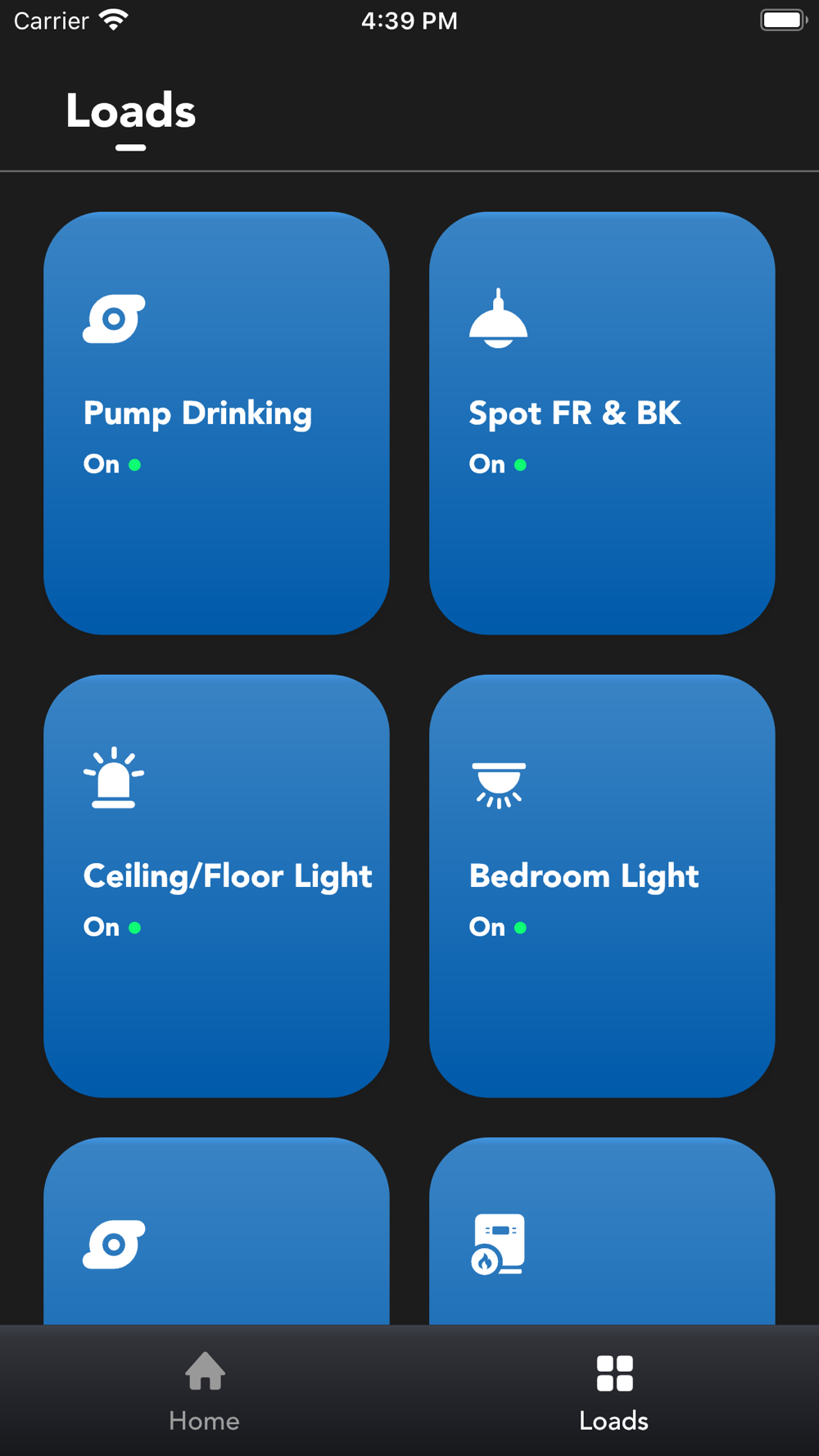Open the Bedroom Light card
This screenshot has height=1456, width=819.
[602, 885]
